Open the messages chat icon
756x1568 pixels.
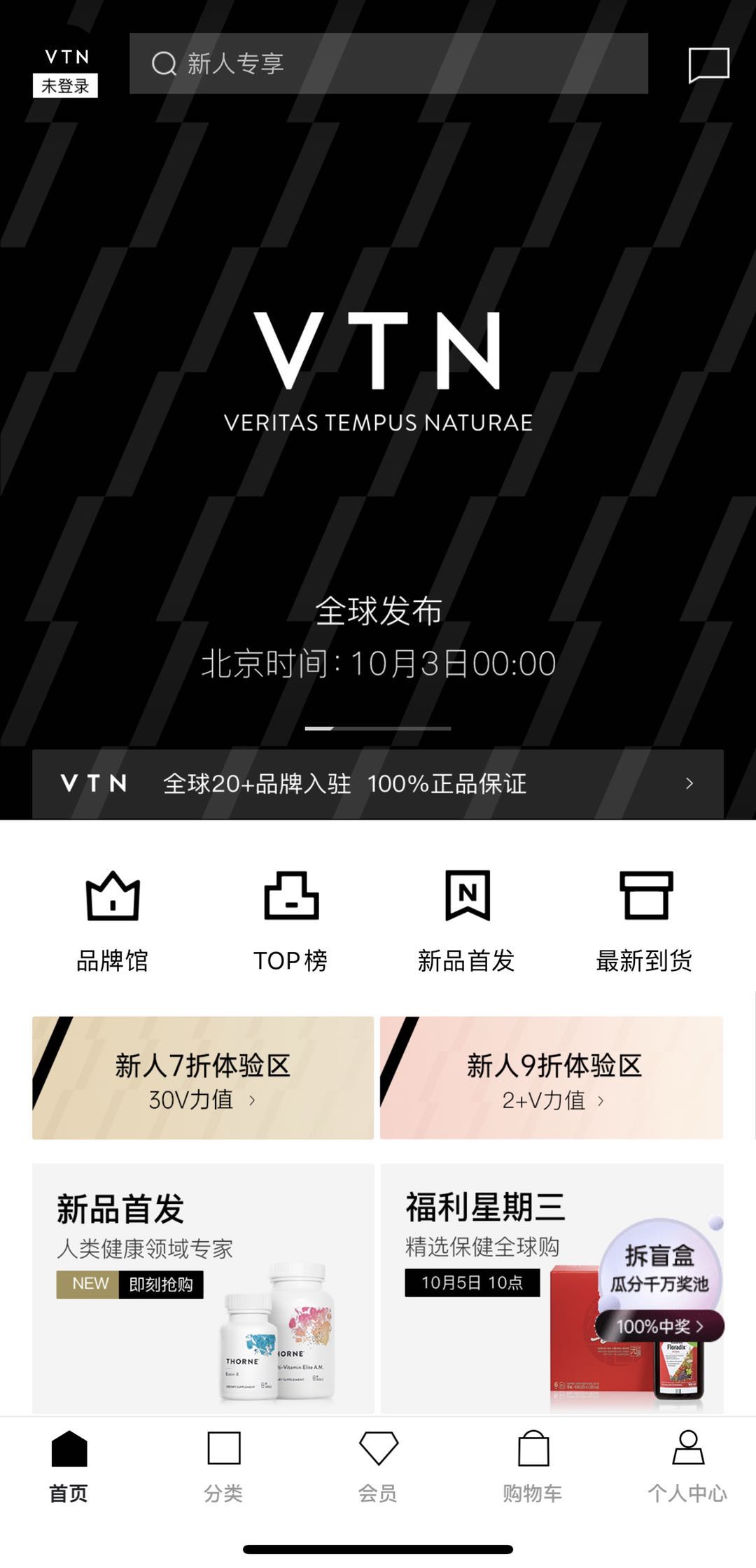click(x=708, y=65)
